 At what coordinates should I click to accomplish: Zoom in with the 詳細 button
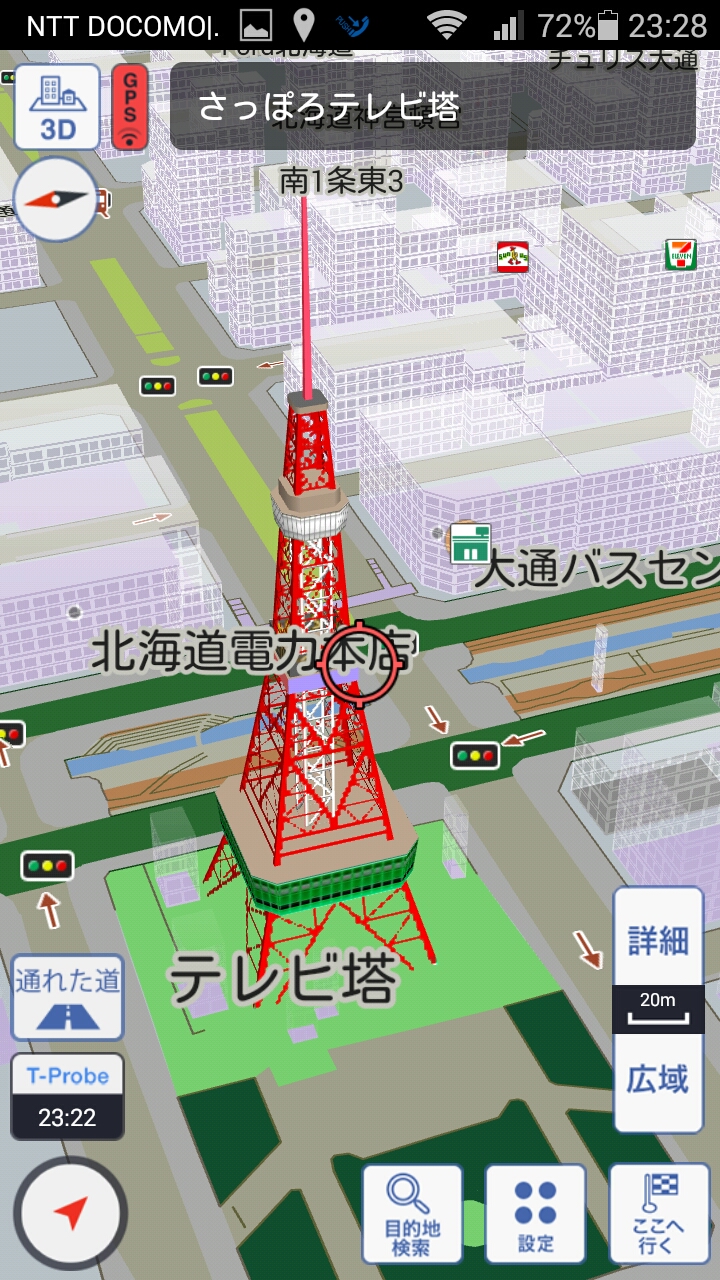click(658, 940)
